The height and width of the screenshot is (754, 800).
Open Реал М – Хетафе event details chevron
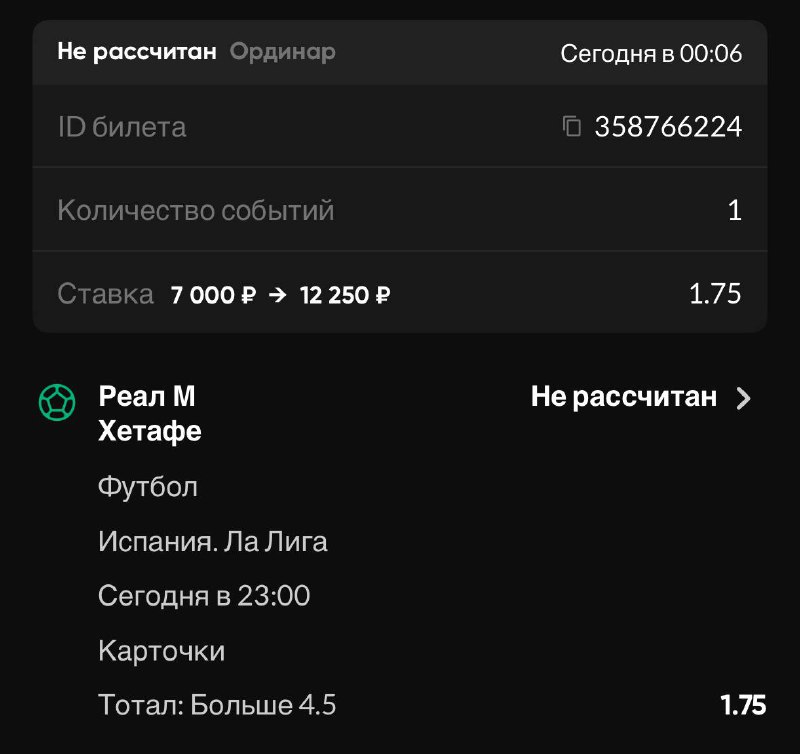[743, 398]
